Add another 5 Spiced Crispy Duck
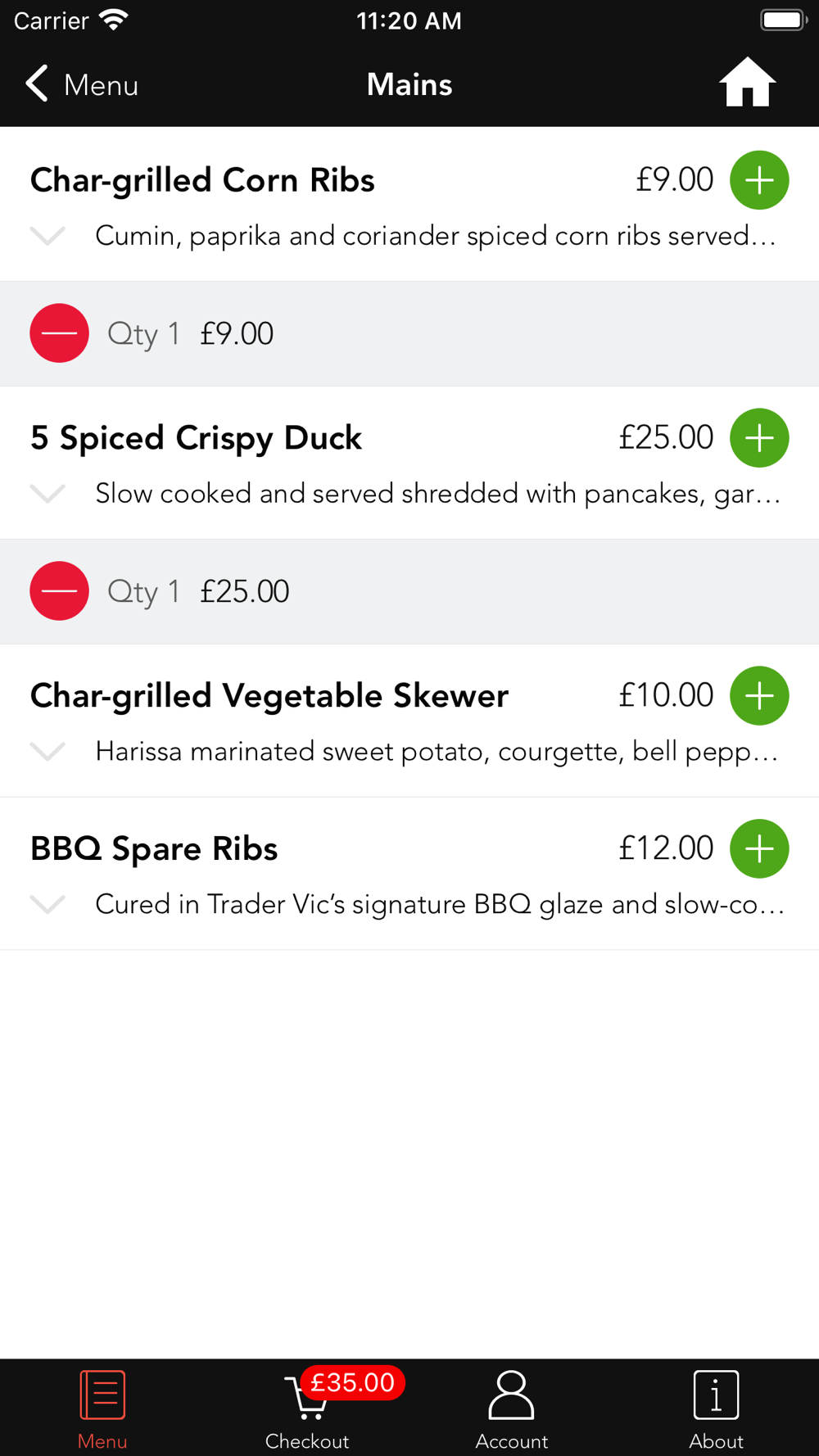Viewport: 819px width, 1456px height. pyautogui.click(x=759, y=438)
